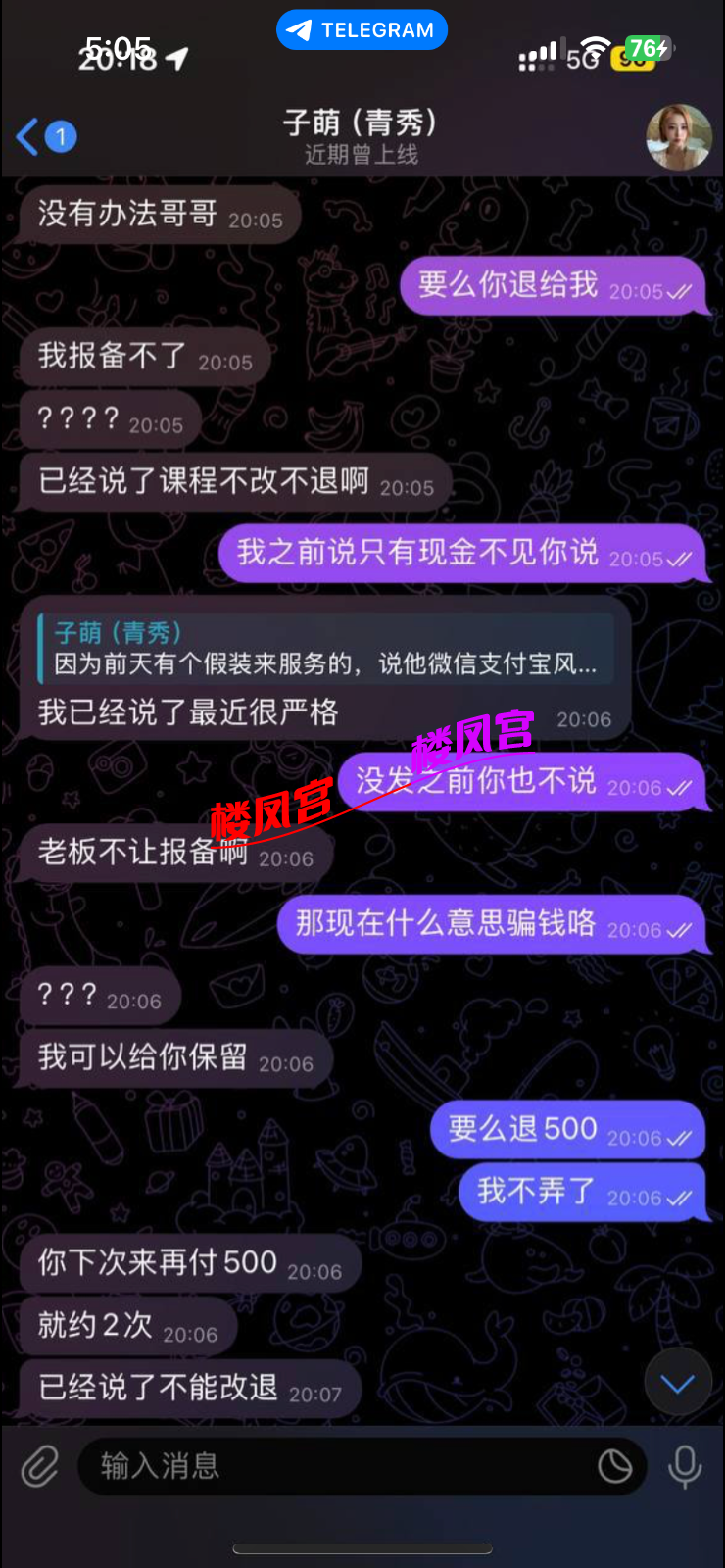Jump to latest messages with down arrow
The image size is (725, 1568).
click(677, 1383)
